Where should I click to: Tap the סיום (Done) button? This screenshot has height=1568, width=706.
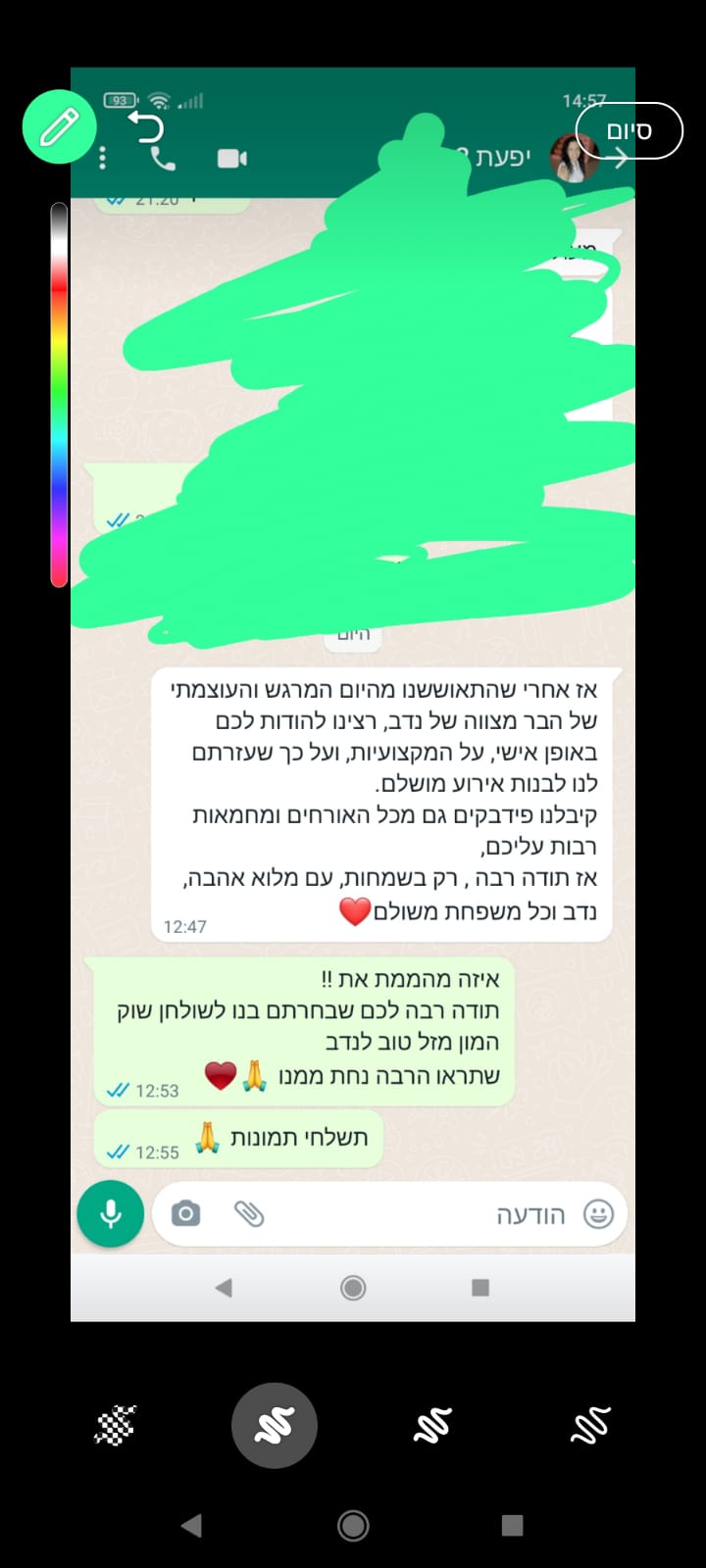click(x=629, y=130)
